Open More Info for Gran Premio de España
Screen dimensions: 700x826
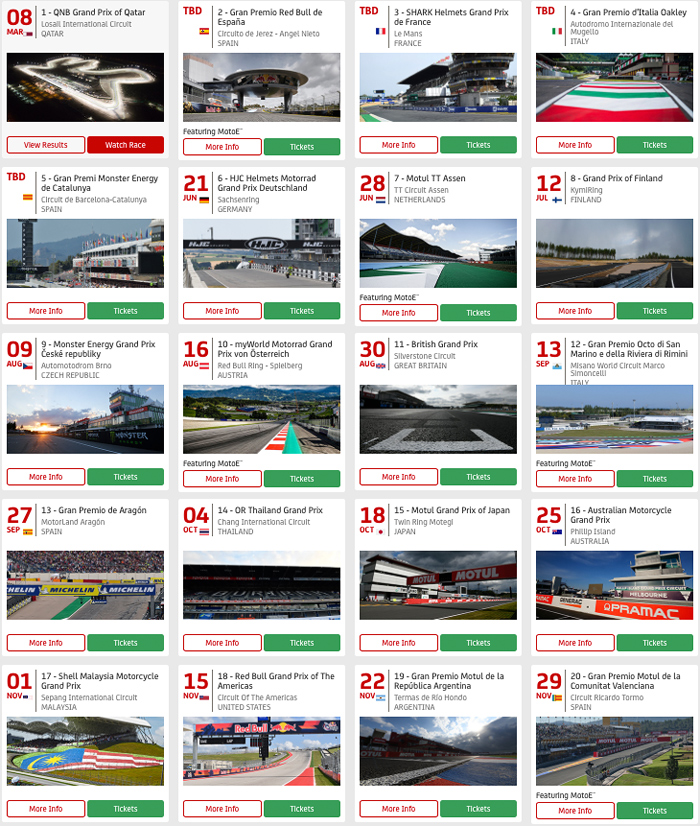pyautogui.click(x=222, y=147)
